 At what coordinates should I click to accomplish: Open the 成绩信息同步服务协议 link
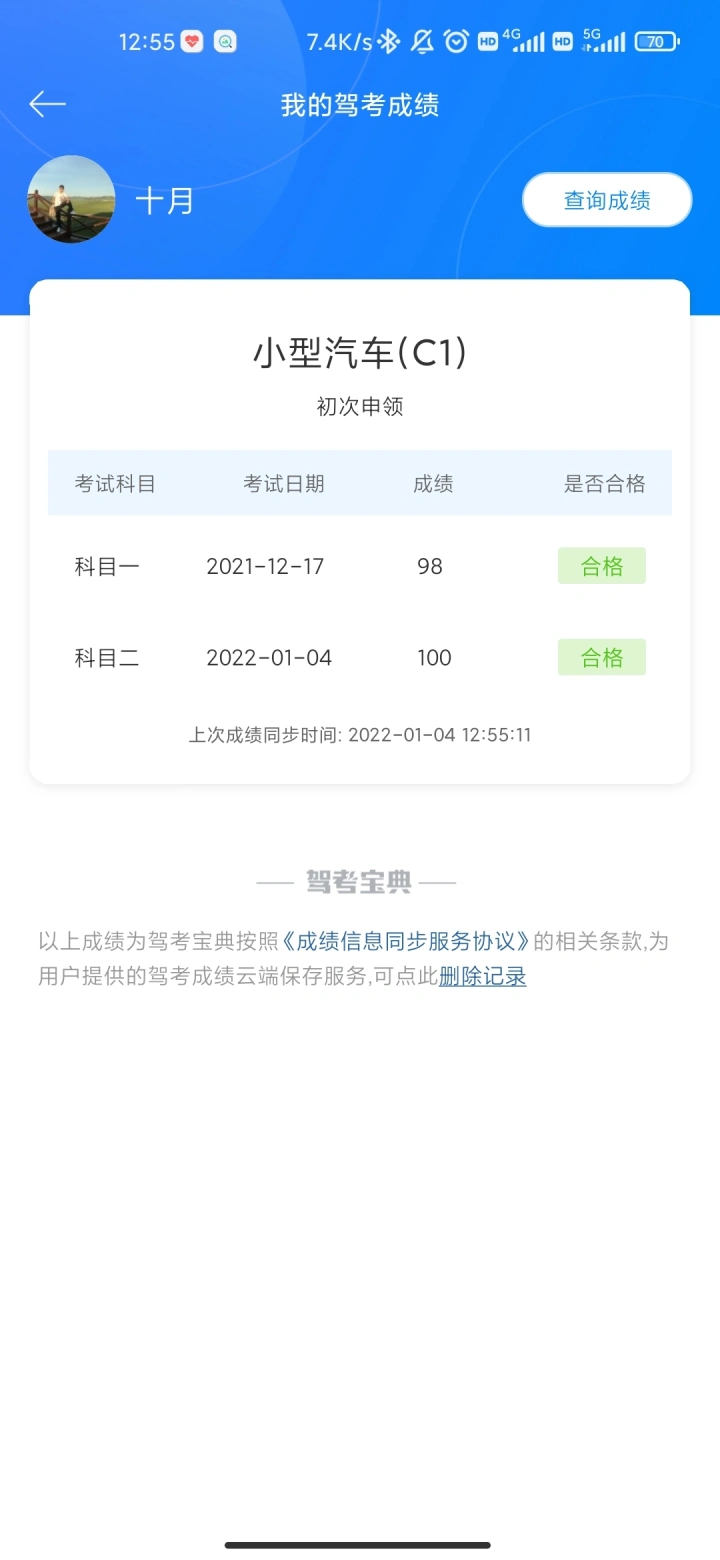pos(406,941)
